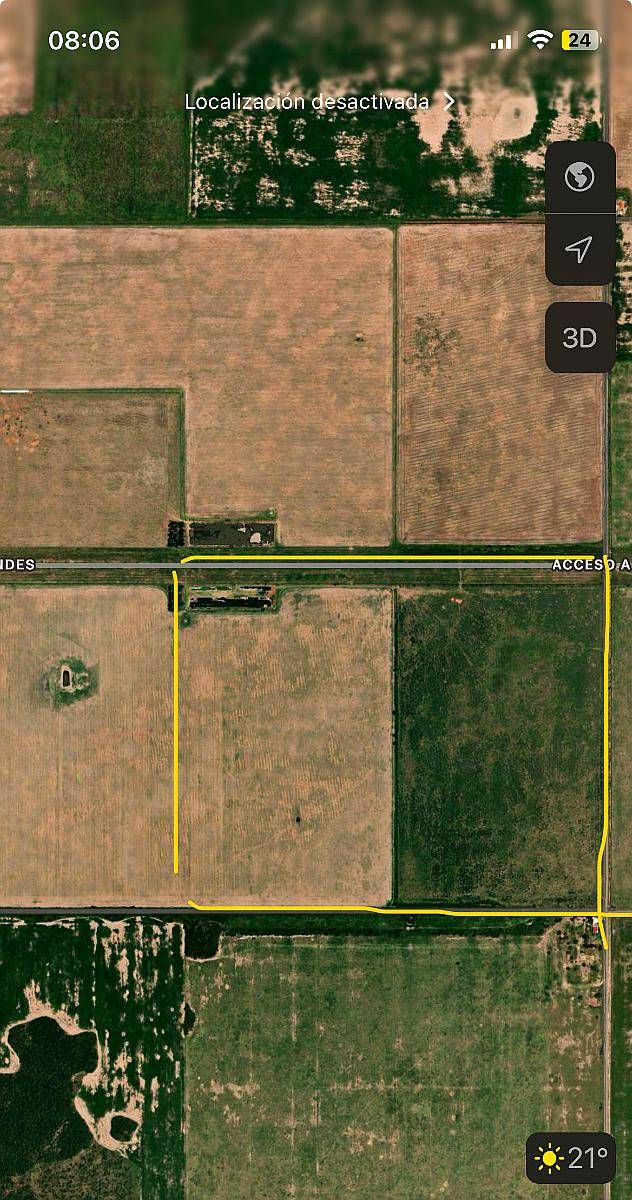Center map on current location arrow
The width and height of the screenshot is (632, 1200).
(x=579, y=249)
